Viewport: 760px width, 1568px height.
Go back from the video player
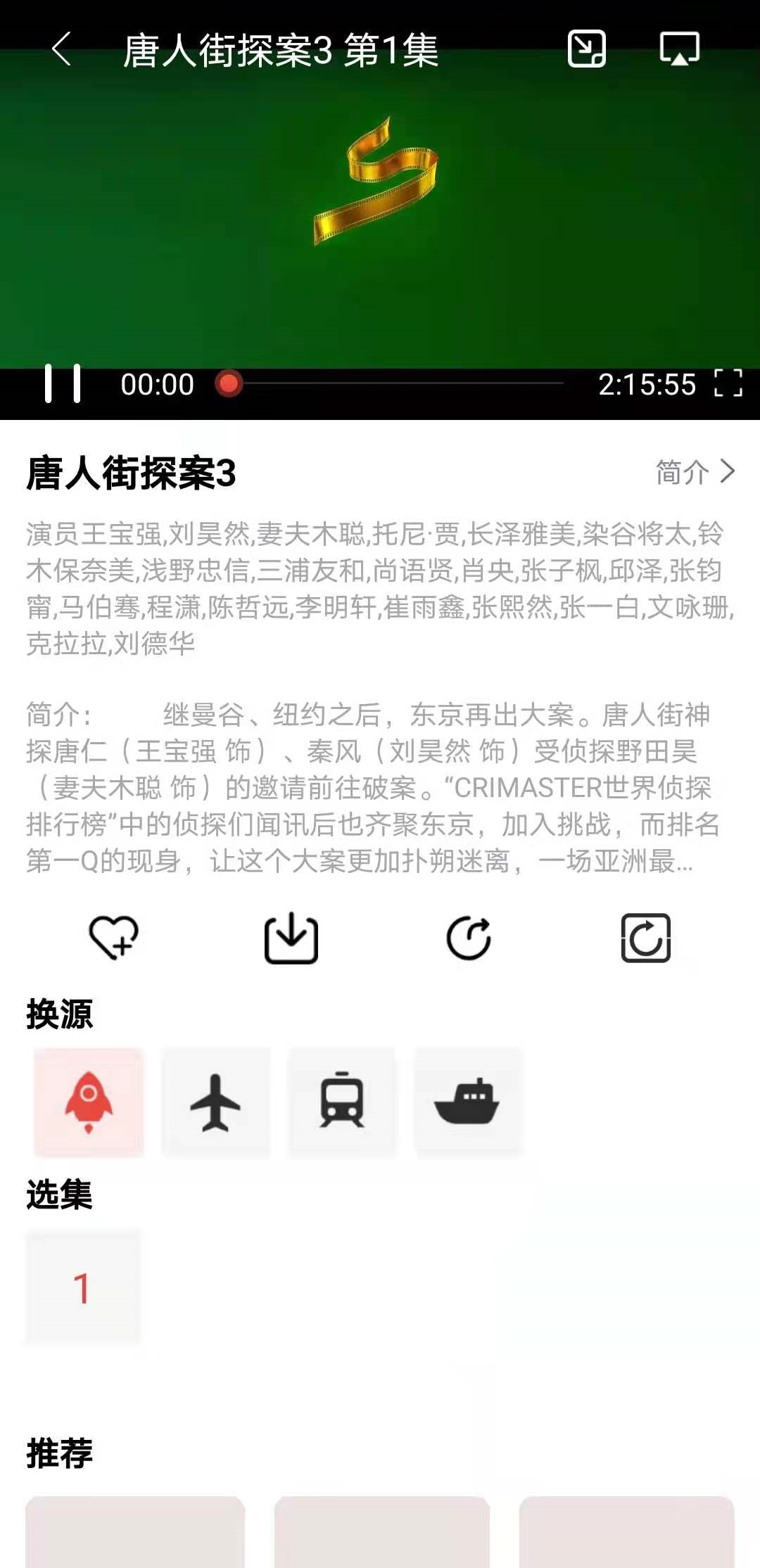click(x=62, y=49)
